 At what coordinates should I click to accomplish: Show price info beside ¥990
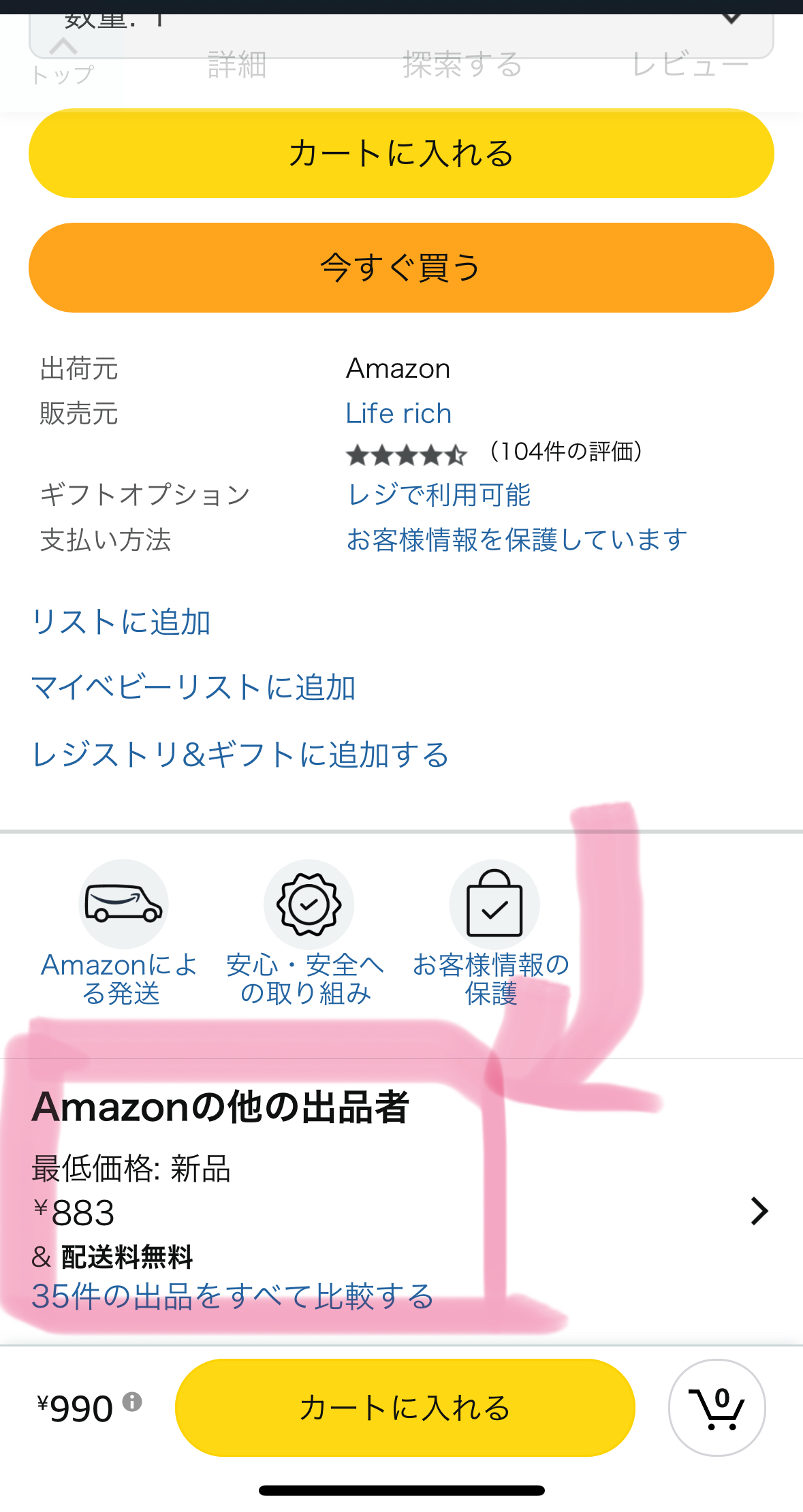coord(132,1401)
